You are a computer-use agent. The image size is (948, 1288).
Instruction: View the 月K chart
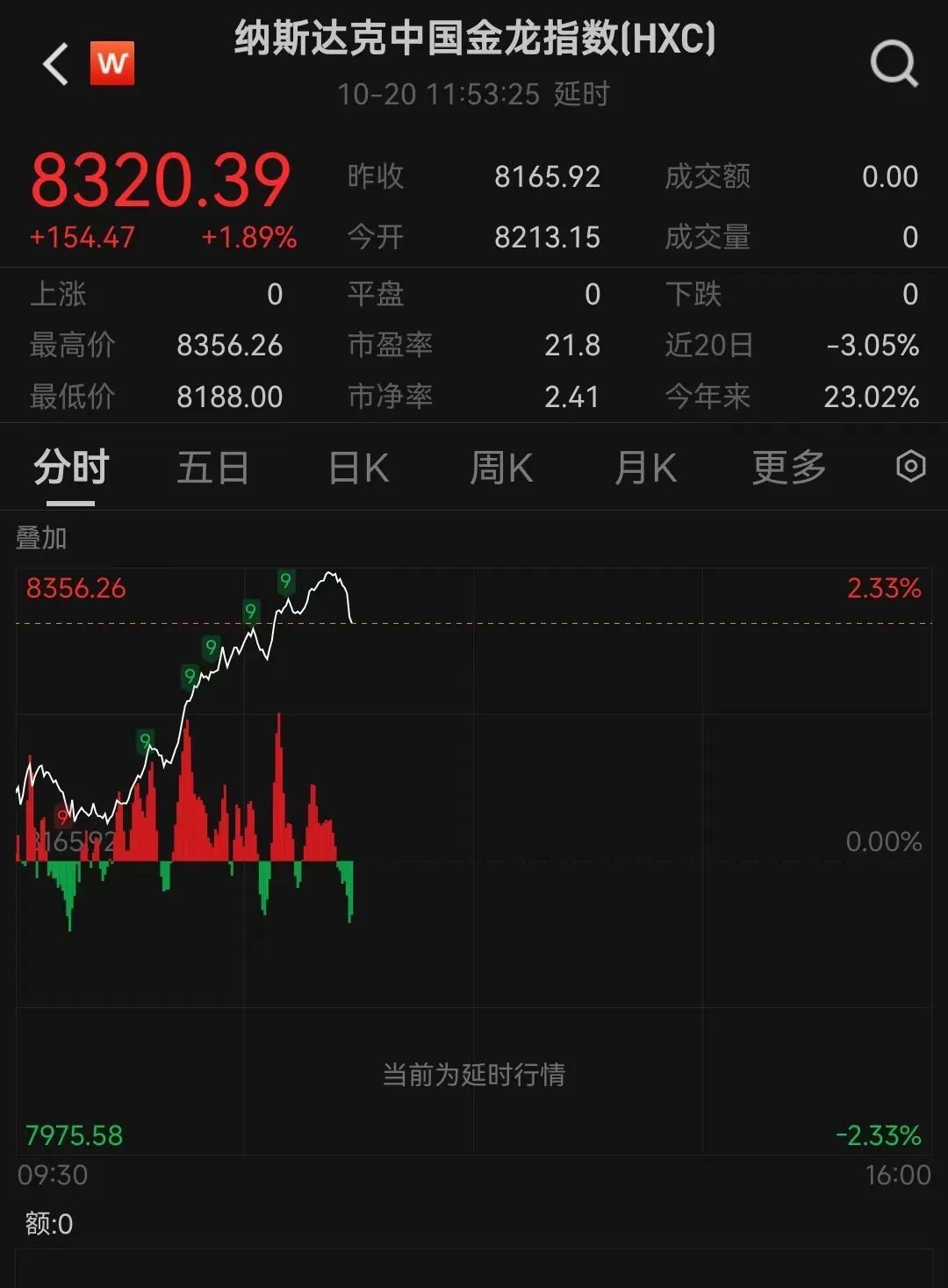coord(645,468)
